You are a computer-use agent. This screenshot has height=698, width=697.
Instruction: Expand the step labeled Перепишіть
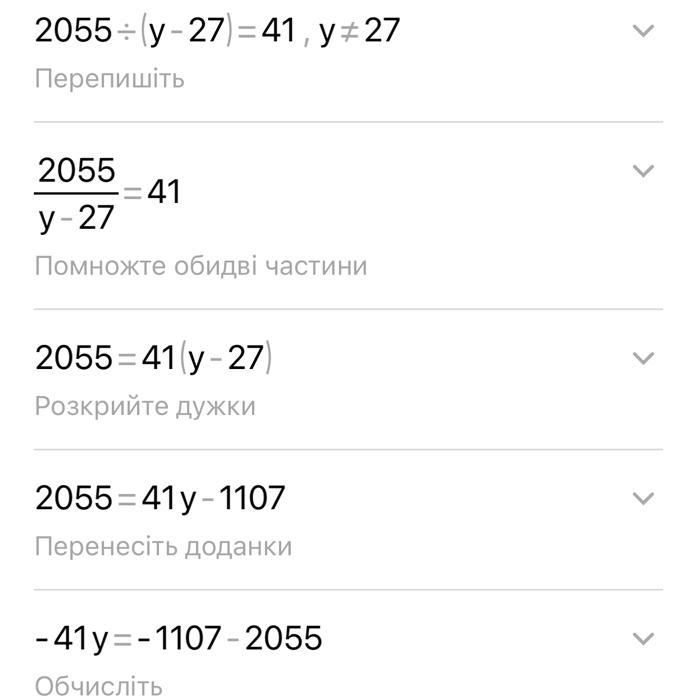[643, 31]
